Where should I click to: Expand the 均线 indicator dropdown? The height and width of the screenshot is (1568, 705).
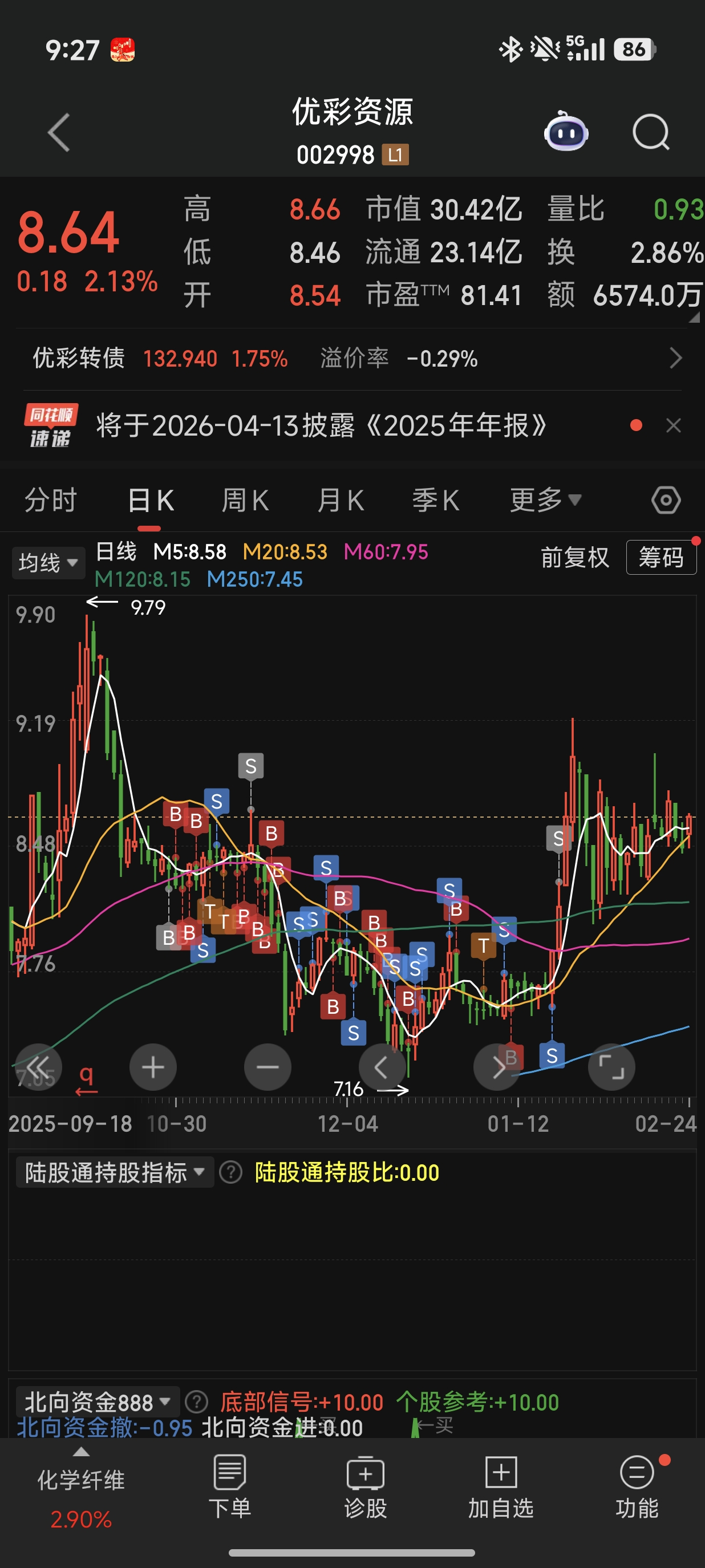click(48, 562)
